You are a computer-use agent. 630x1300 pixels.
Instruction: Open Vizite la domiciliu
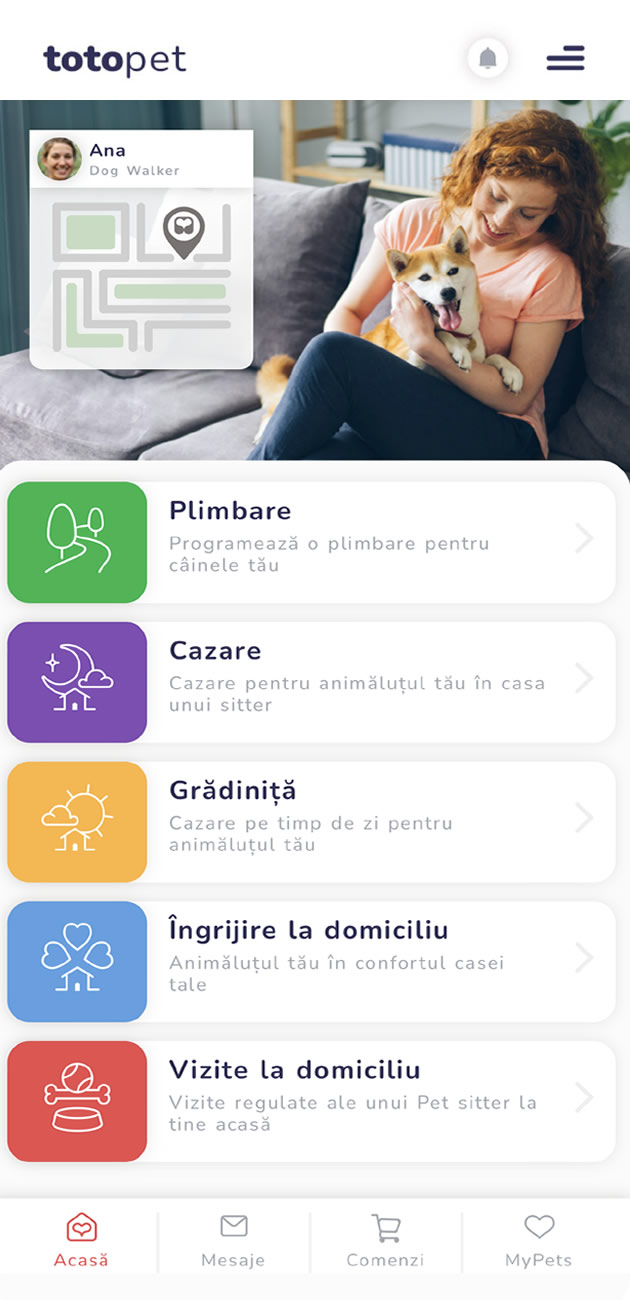[311, 1102]
